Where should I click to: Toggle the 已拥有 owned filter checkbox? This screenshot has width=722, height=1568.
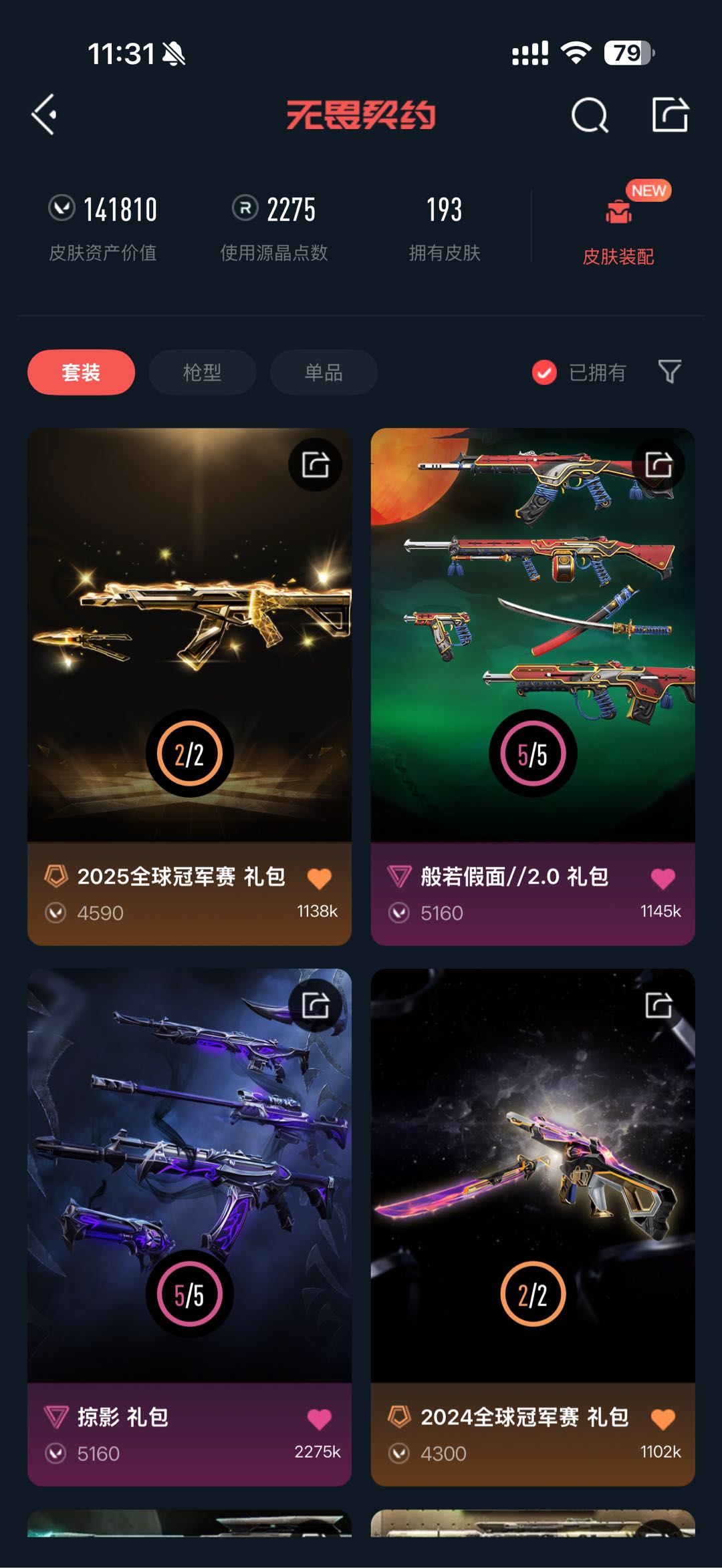[544, 372]
